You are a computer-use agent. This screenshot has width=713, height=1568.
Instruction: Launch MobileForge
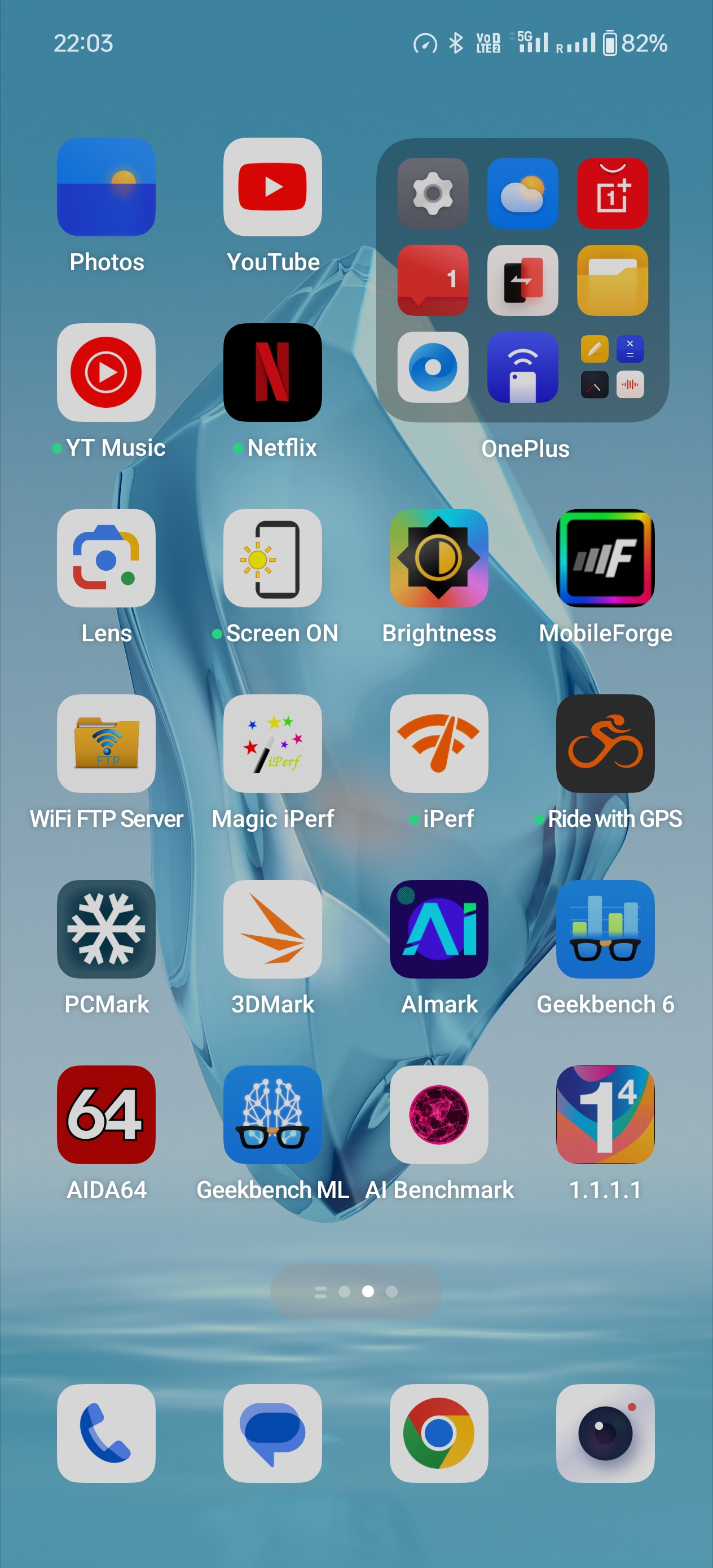[x=605, y=558]
